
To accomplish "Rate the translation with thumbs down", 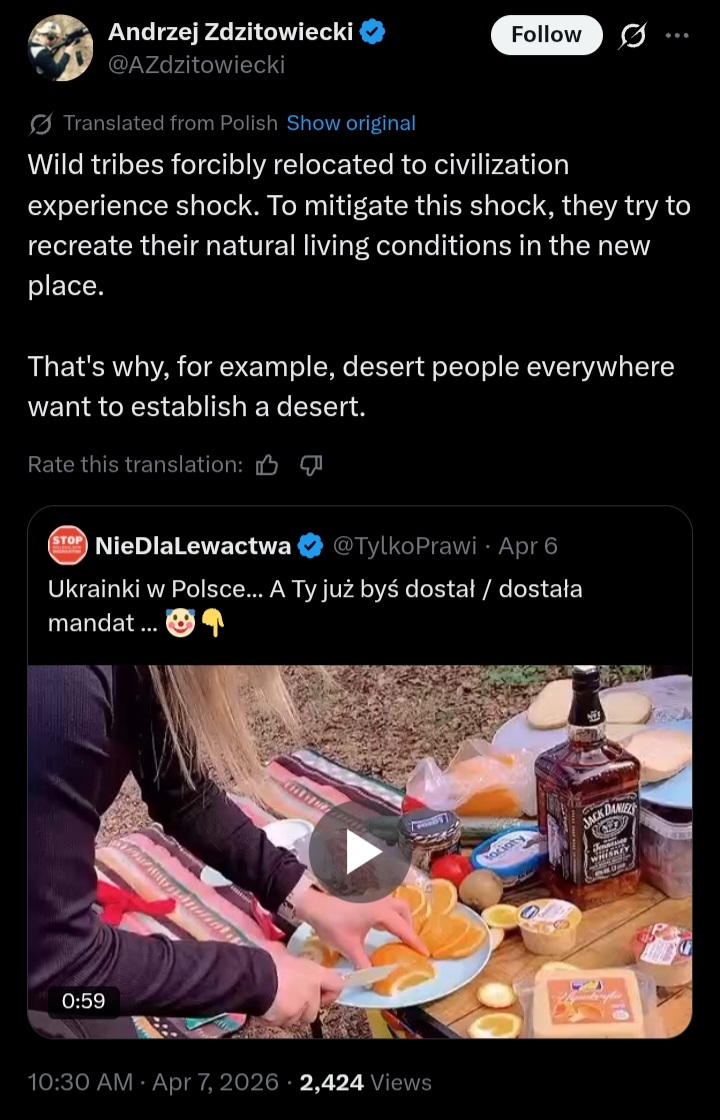I will (311, 465).
